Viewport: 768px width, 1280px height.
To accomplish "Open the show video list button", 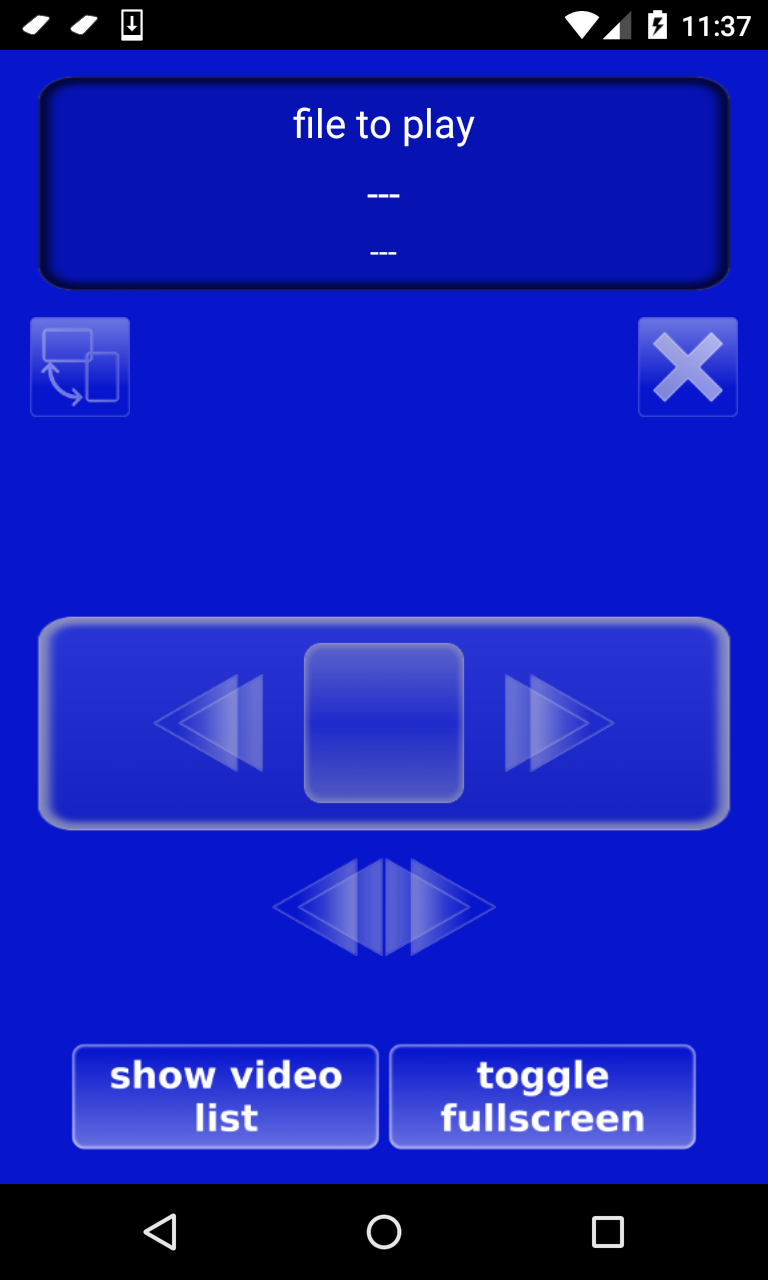I will [x=226, y=1097].
